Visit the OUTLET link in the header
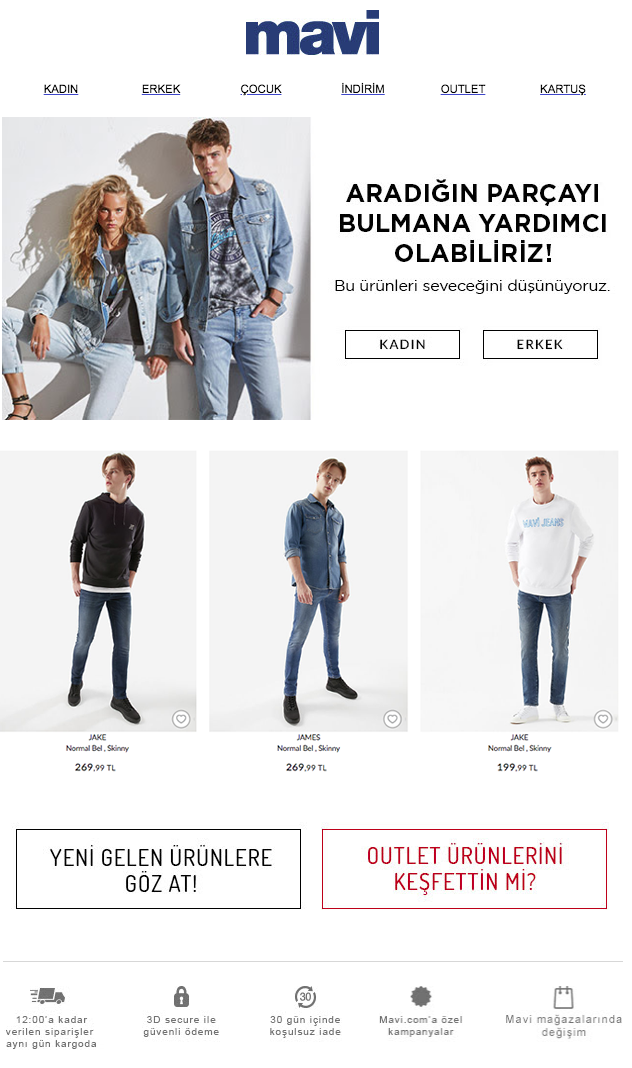632x1068 pixels. 462,89
